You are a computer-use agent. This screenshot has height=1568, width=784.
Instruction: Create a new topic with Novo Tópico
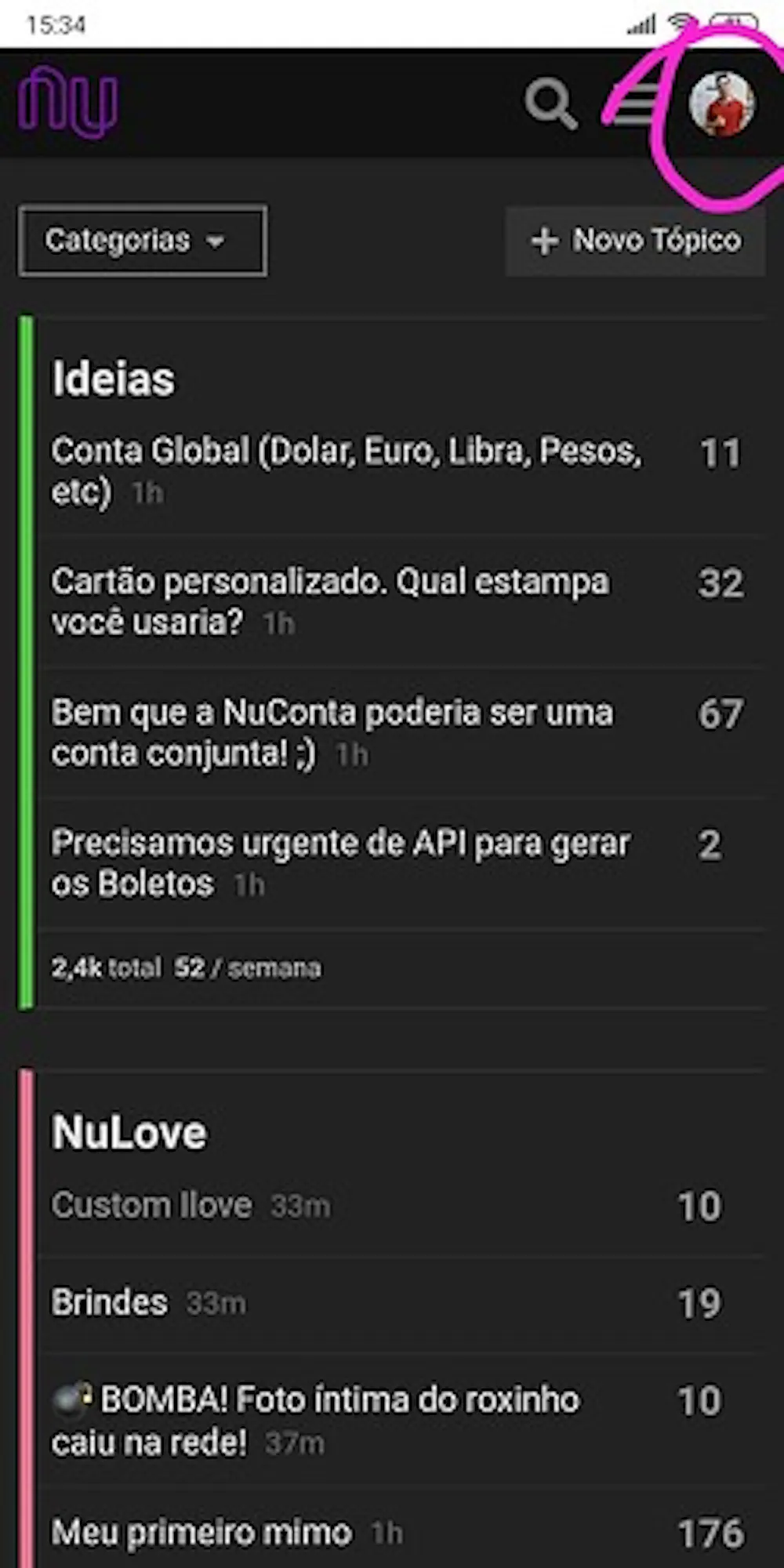pos(635,241)
